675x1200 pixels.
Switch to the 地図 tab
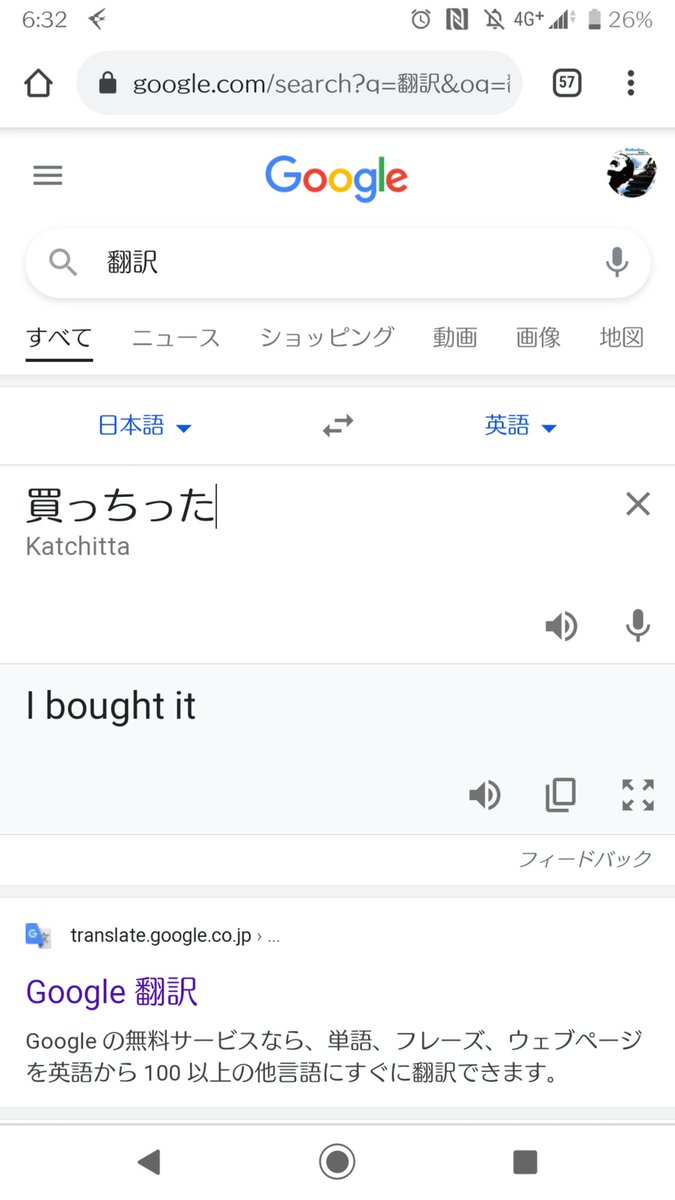tap(621, 337)
